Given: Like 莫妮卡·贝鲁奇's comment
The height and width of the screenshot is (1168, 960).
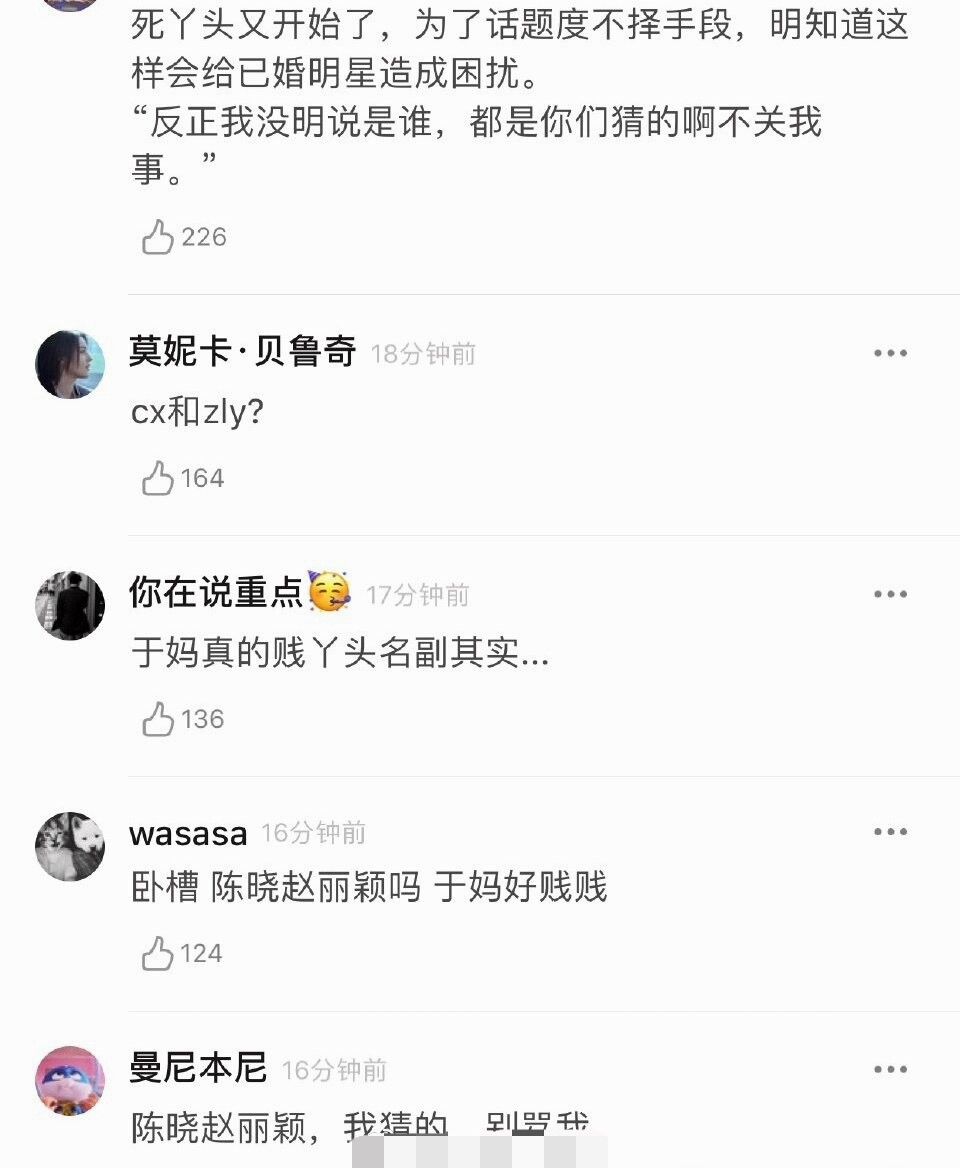Looking at the screenshot, I should 158,478.
